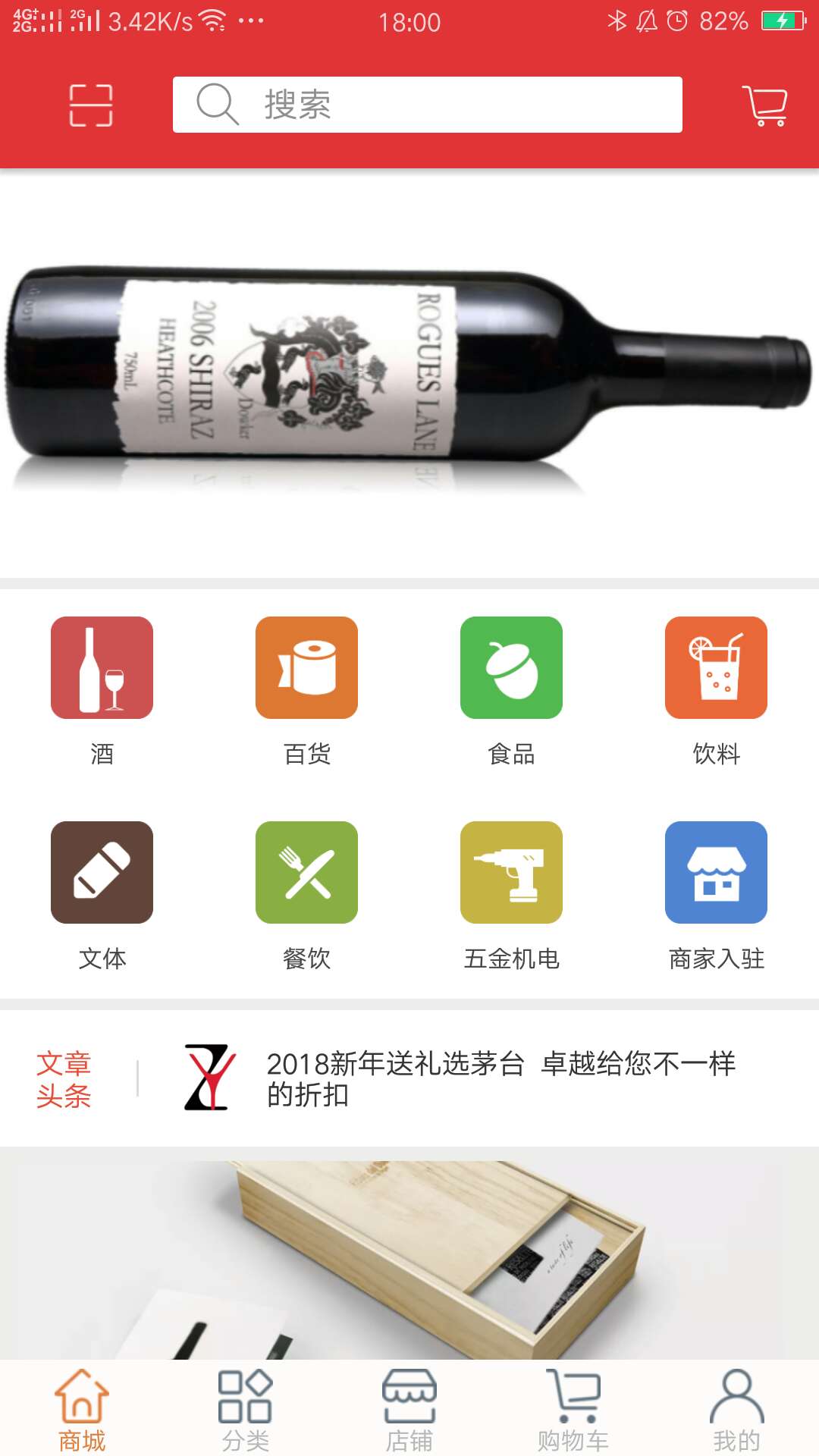
Task: Switch to the 我的 tab
Action: [x=737, y=1409]
